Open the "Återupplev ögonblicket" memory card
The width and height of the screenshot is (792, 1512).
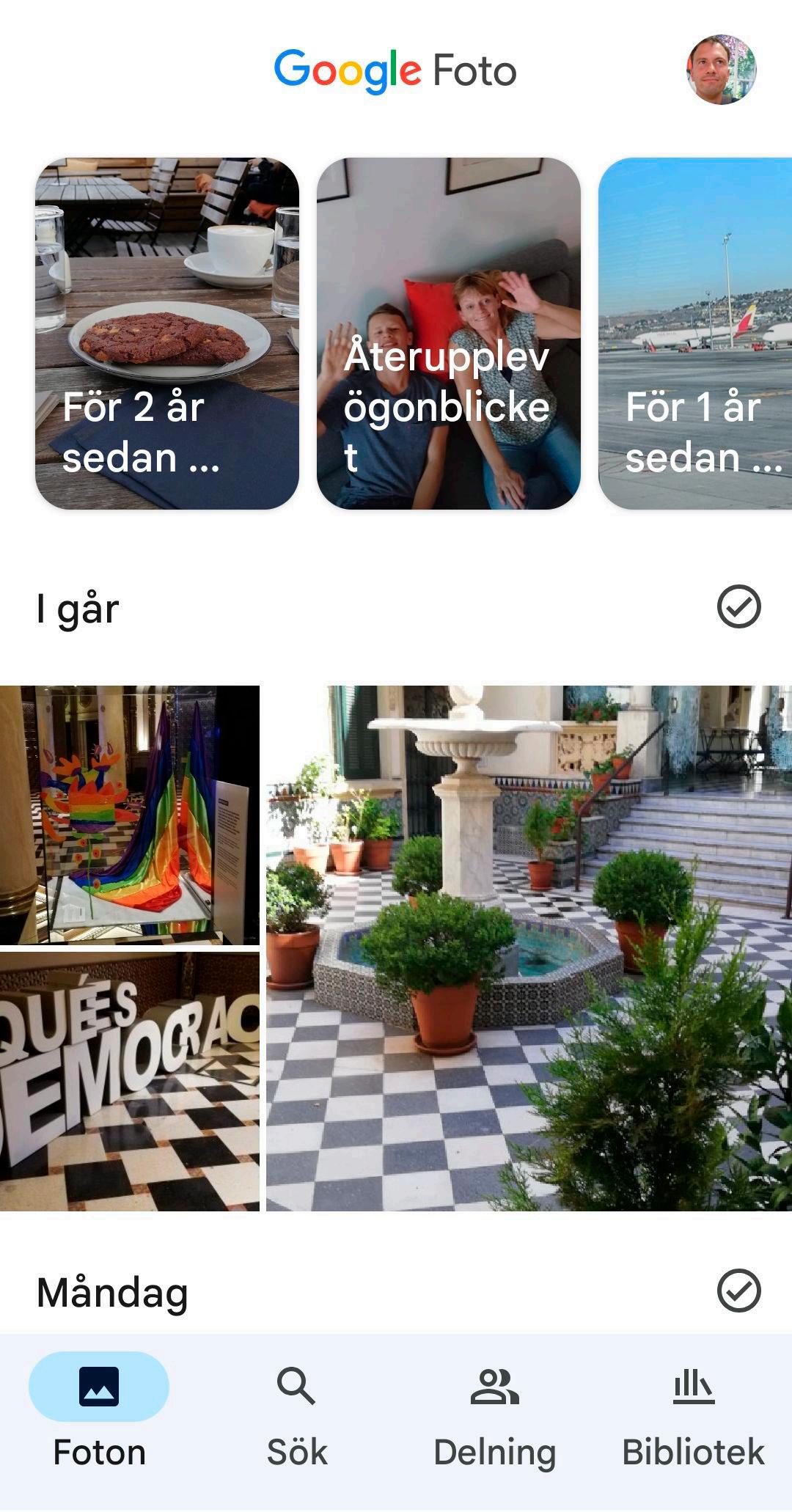[448, 334]
